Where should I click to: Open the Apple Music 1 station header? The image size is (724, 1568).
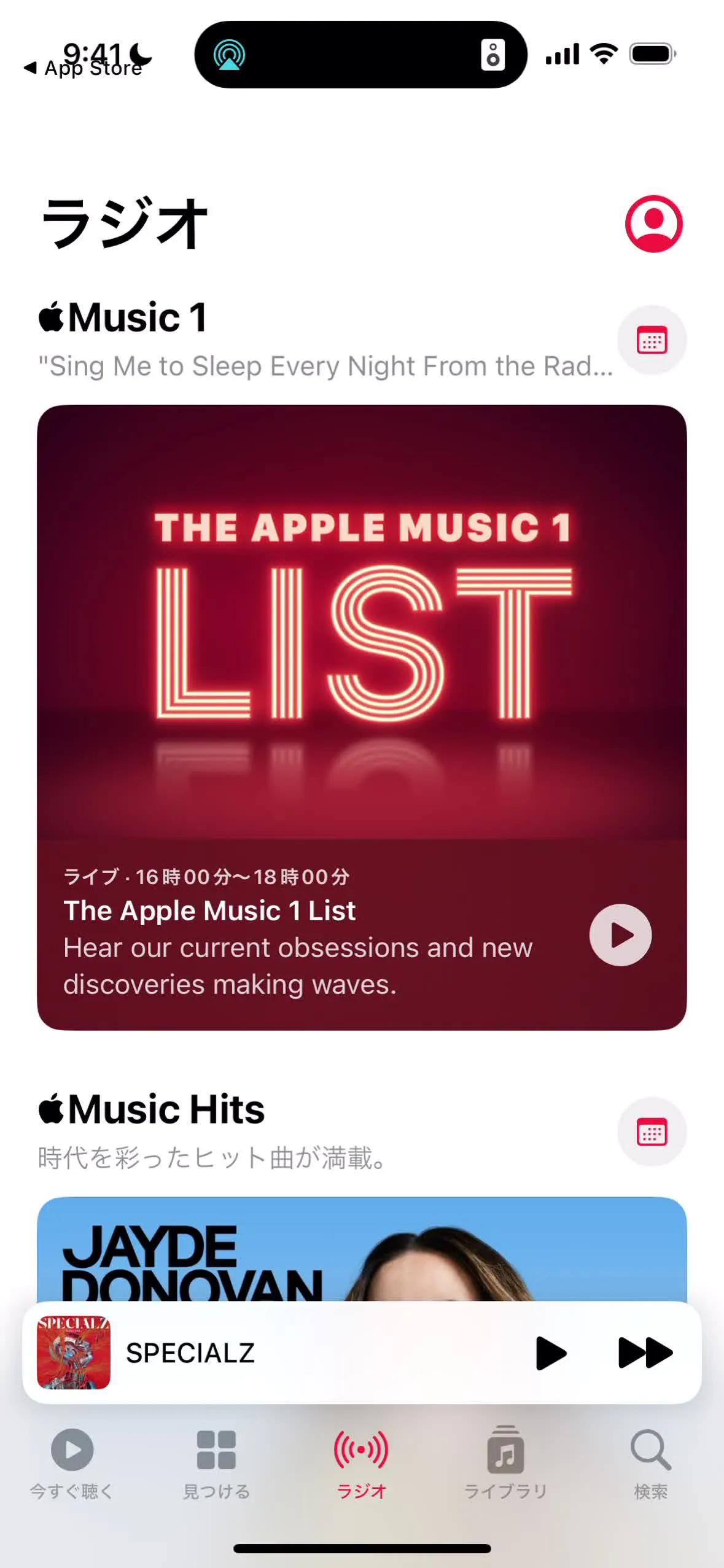coord(123,318)
